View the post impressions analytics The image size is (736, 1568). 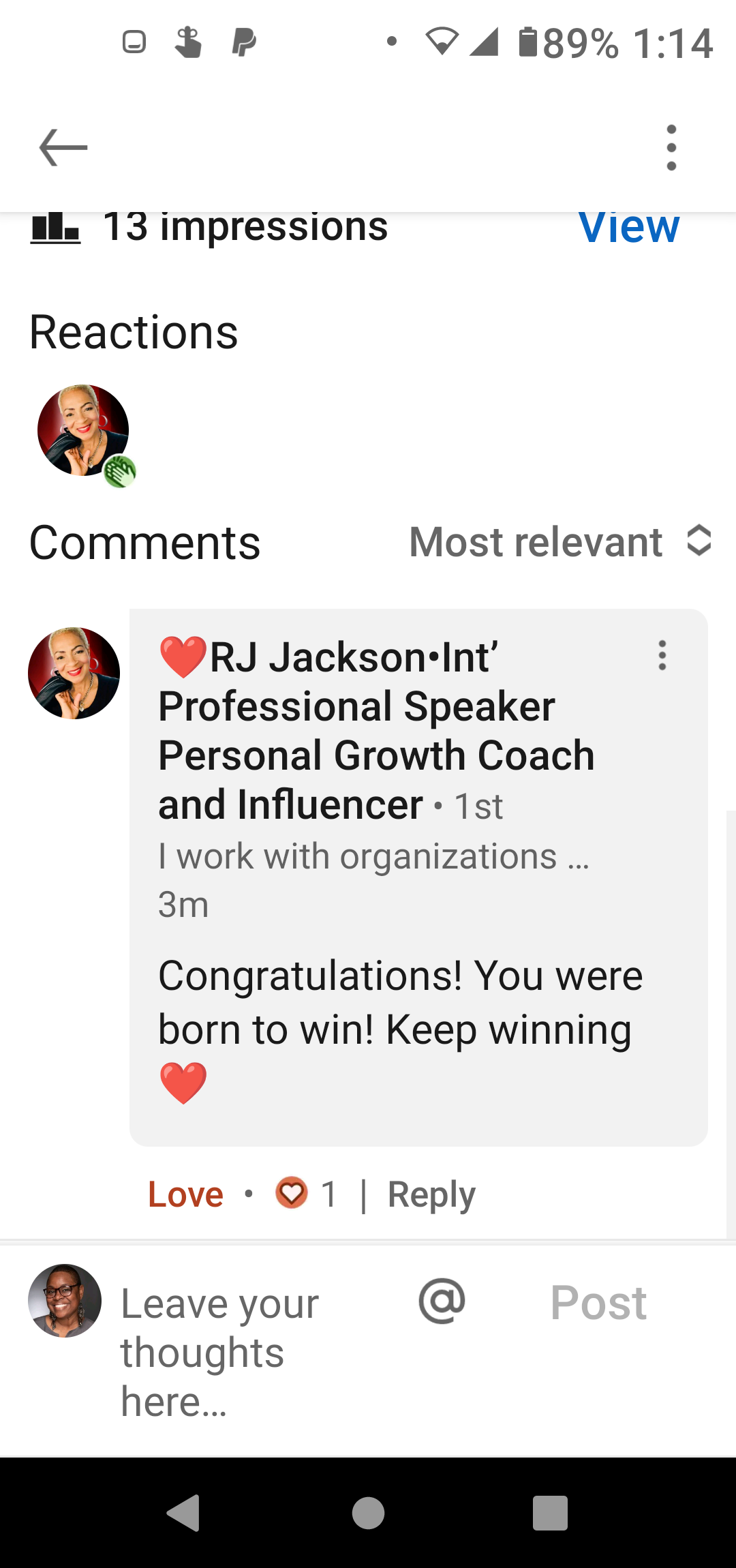tap(628, 228)
